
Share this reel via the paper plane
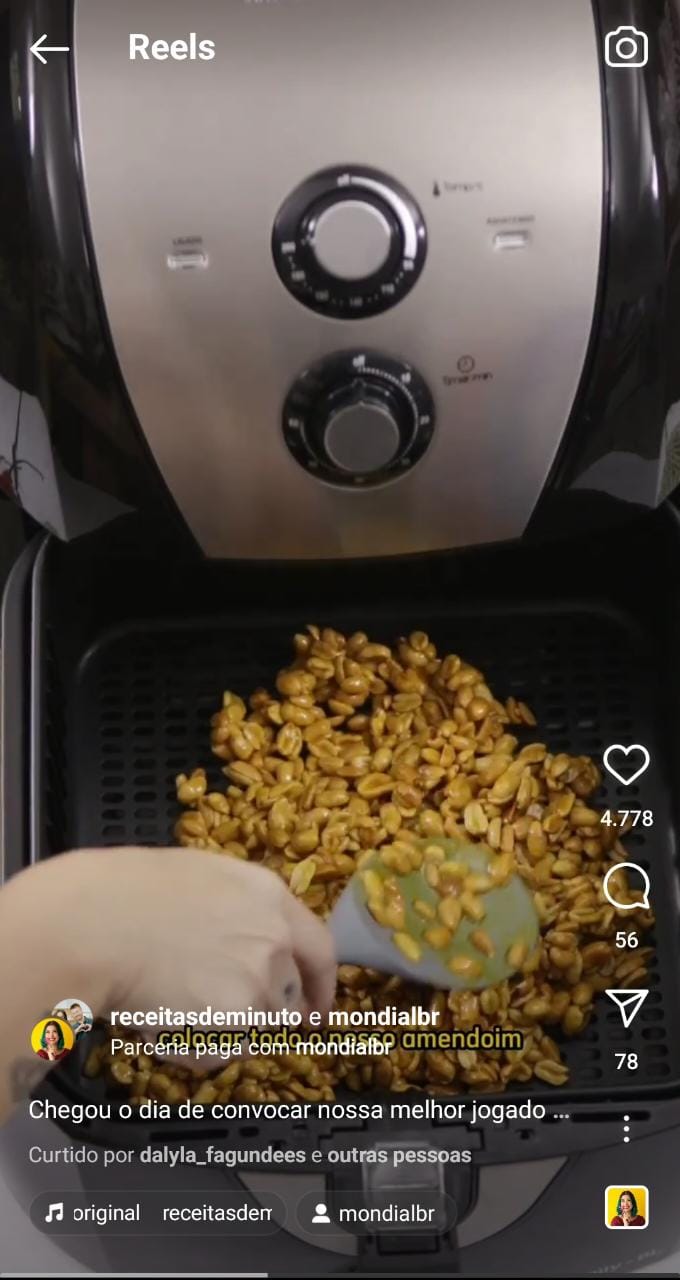coord(627,1008)
